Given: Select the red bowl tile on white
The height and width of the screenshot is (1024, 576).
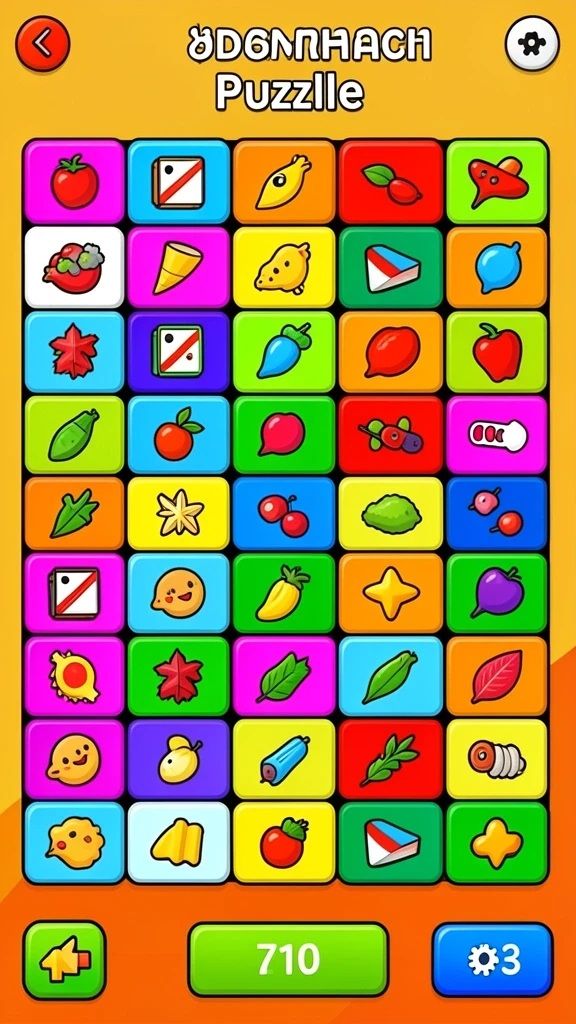Looking at the screenshot, I should (74, 268).
